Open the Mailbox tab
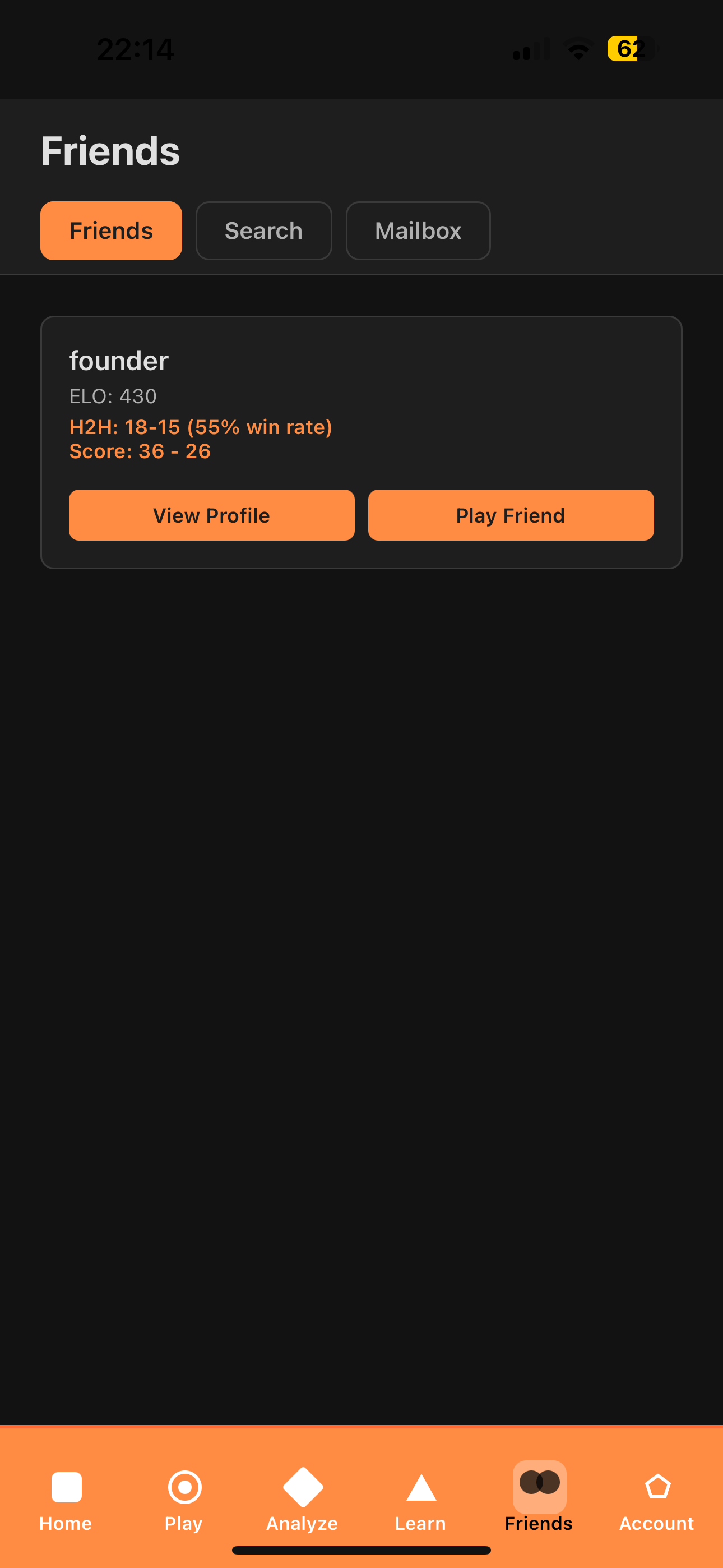This screenshot has width=723, height=1568. point(418,230)
